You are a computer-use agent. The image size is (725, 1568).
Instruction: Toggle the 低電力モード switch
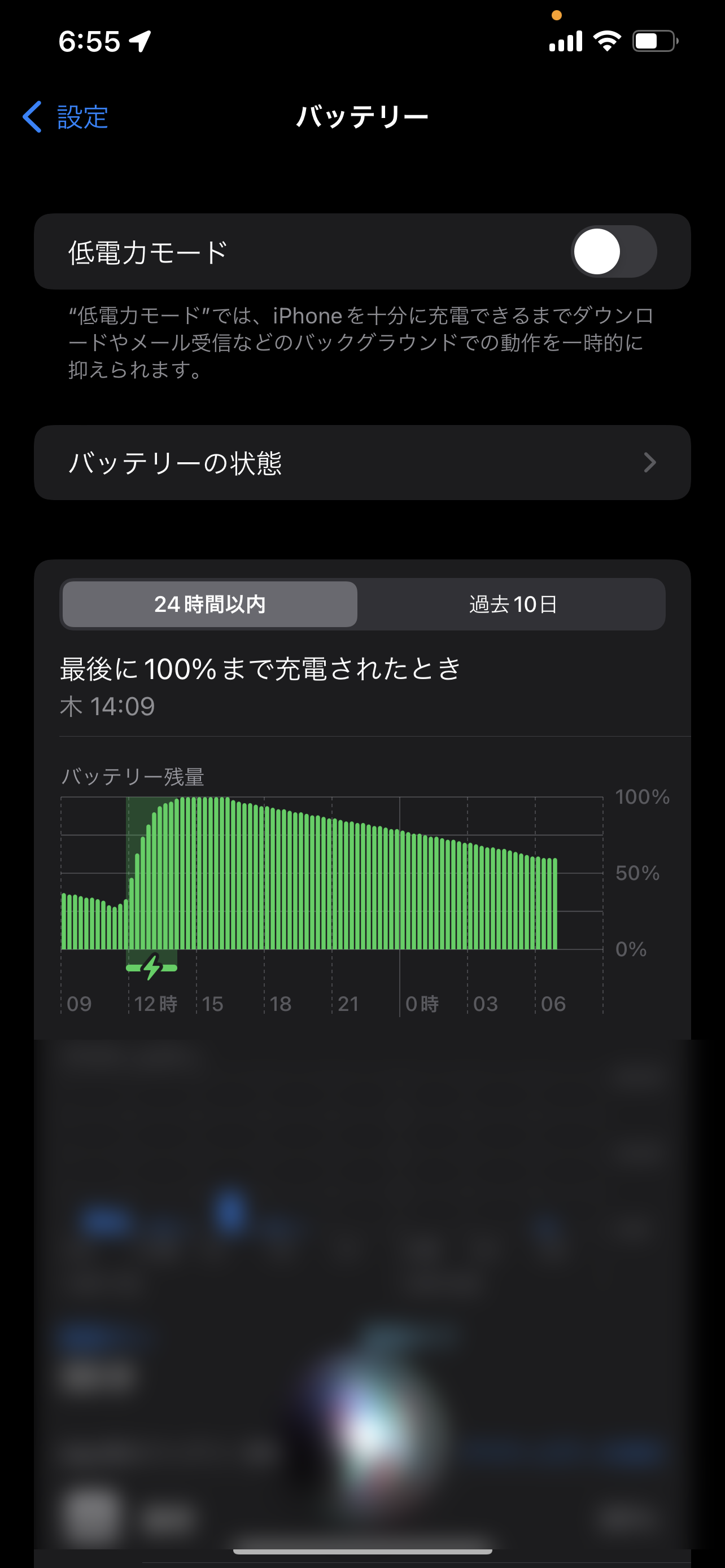point(614,251)
